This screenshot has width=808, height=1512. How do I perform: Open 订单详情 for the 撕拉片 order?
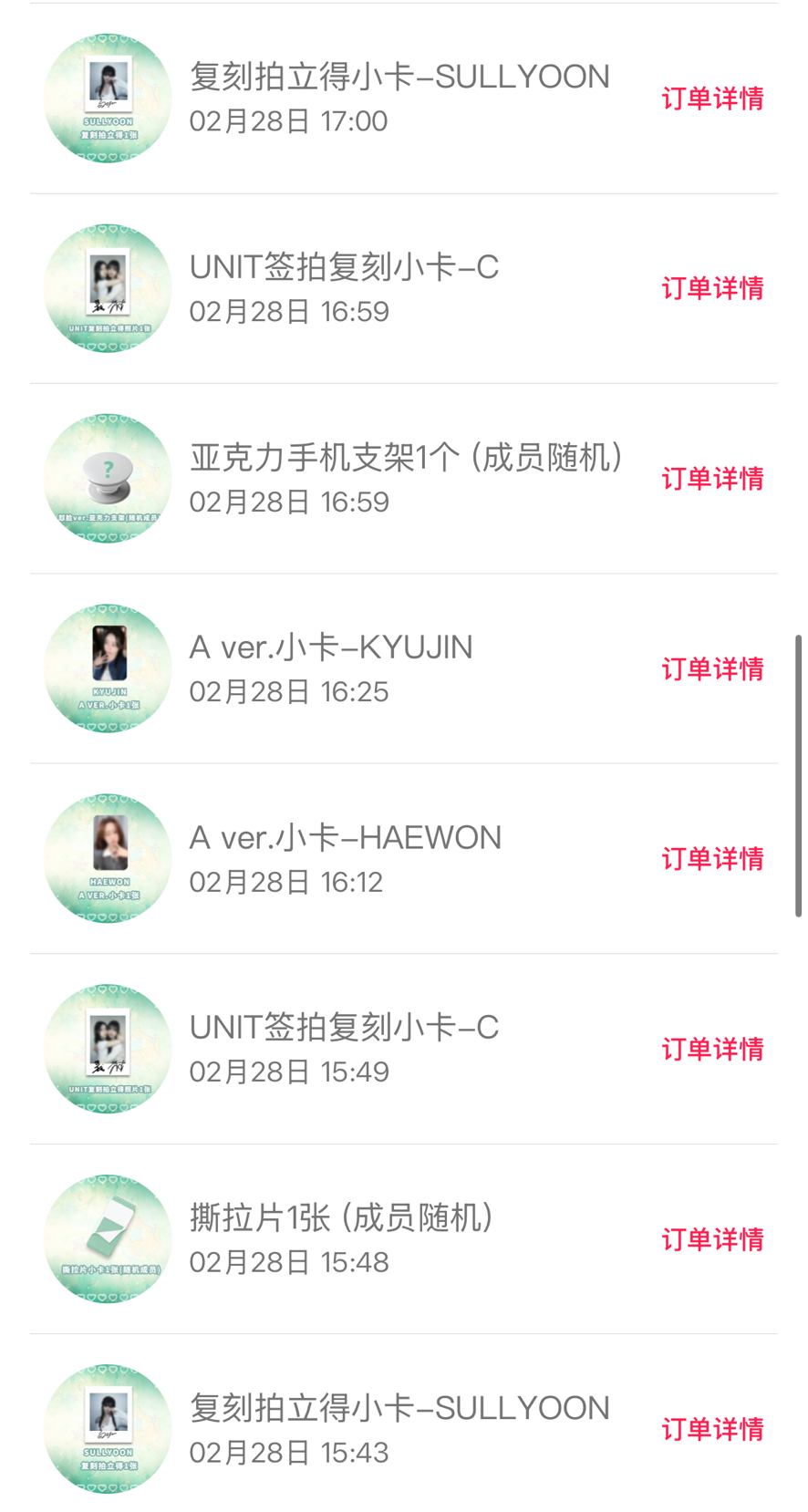pyautogui.click(x=713, y=1238)
